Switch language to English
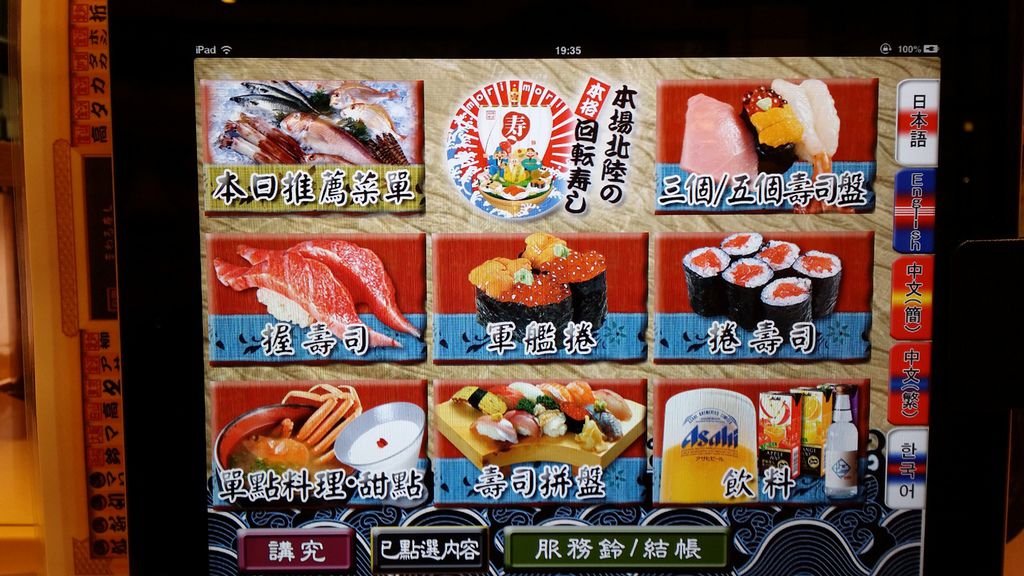 pos(913,210)
